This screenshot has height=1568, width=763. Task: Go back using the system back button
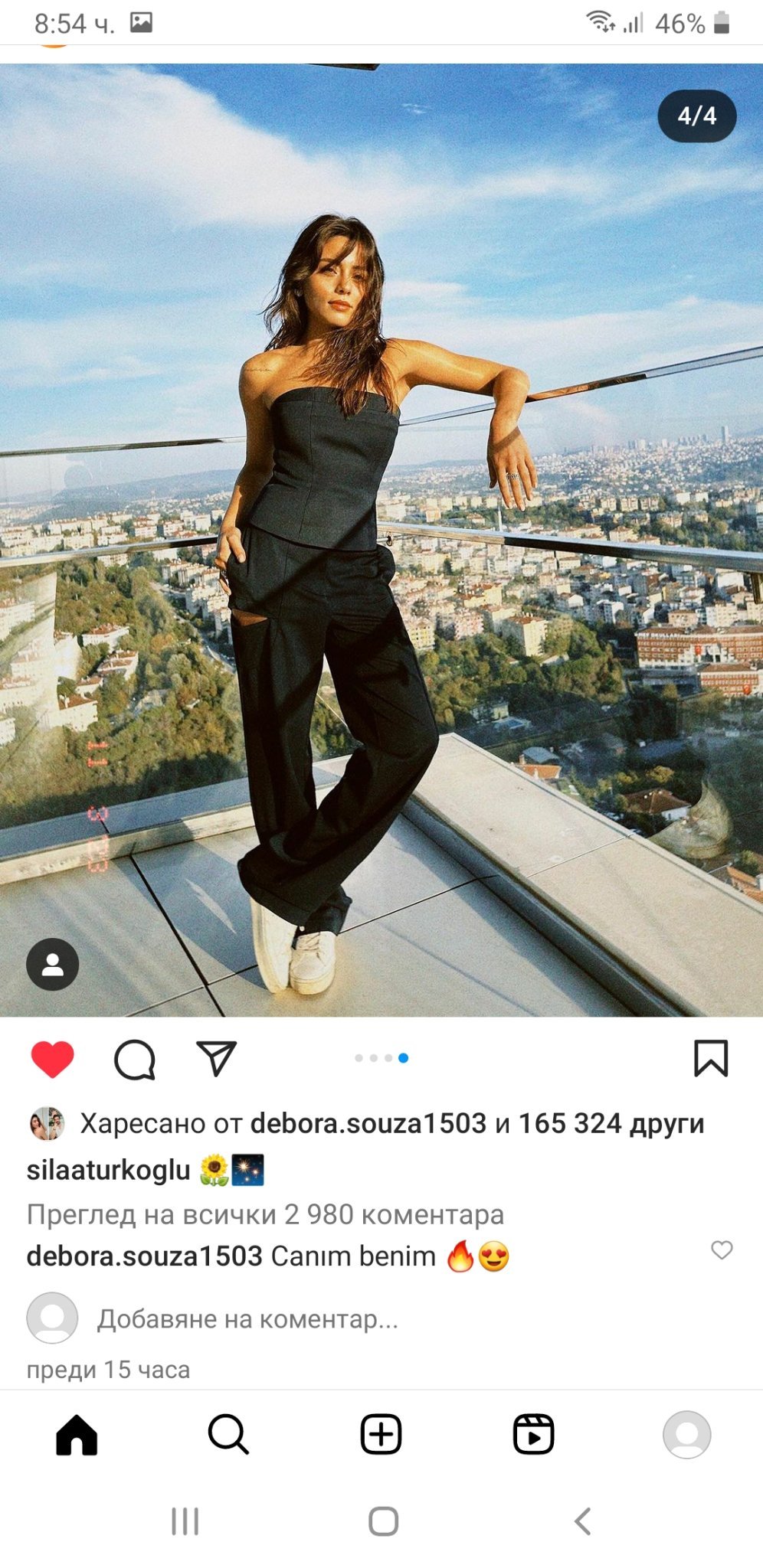click(x=582, y=1521)
